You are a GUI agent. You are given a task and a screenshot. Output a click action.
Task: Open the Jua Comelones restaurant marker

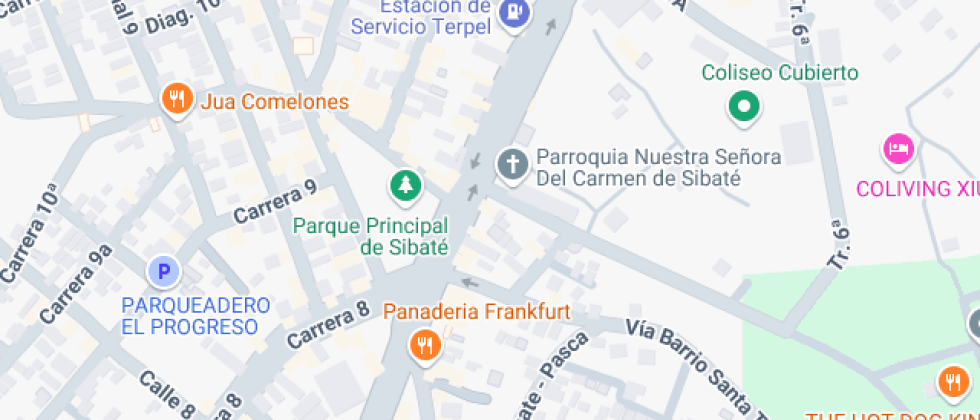pos(177,99)
